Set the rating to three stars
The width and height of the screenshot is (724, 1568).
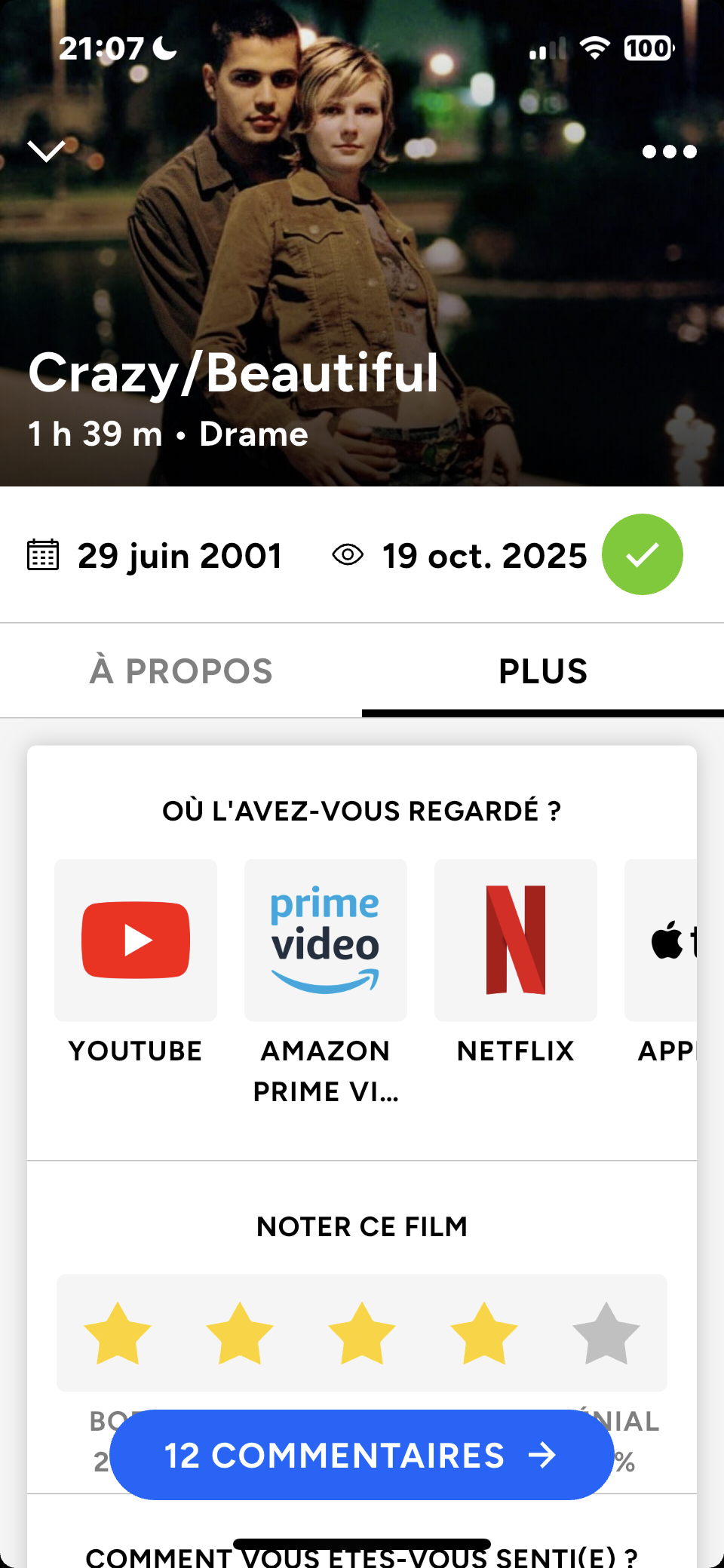362,1333
